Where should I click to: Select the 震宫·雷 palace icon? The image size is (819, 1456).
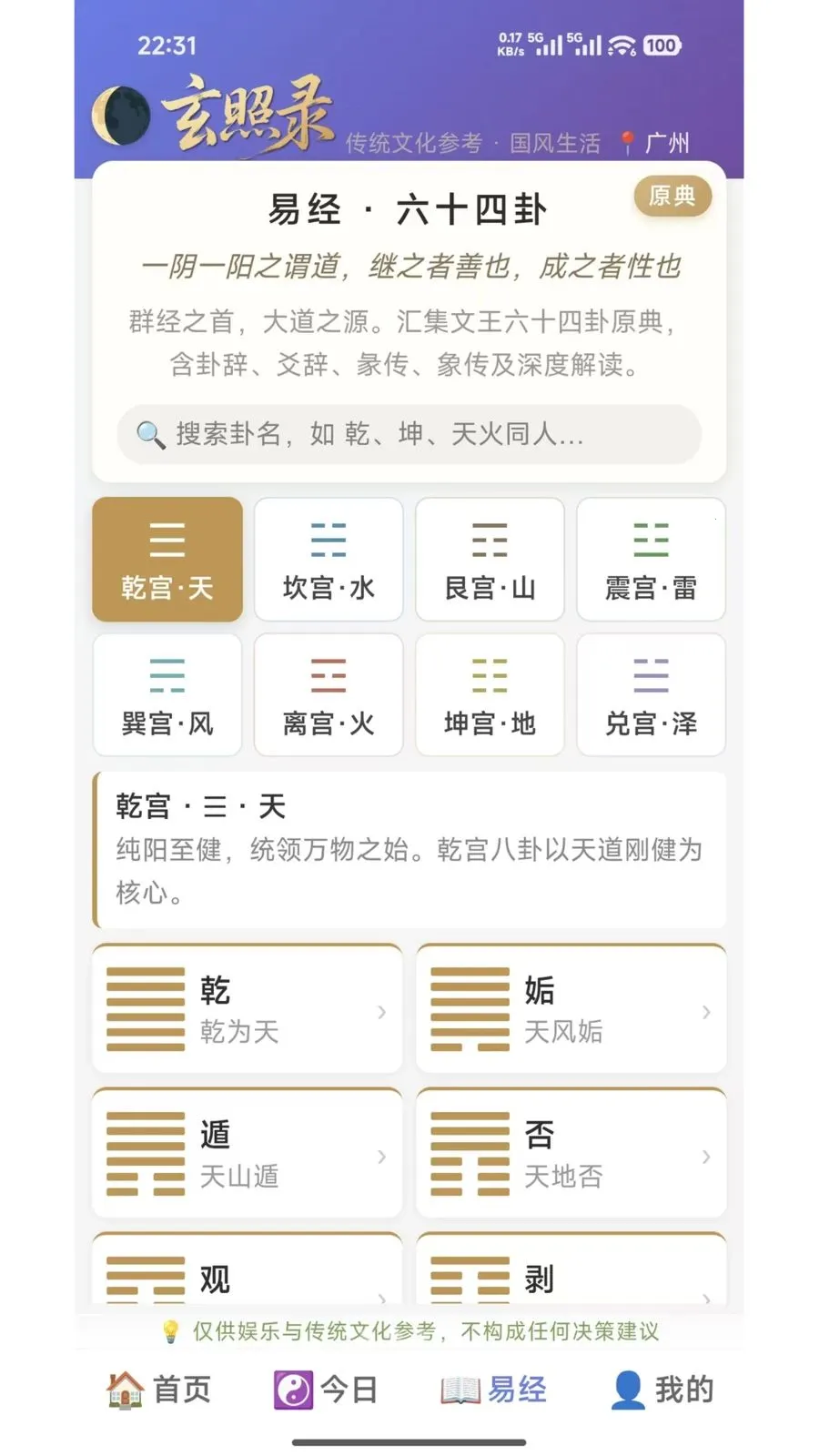coord(652,559)
